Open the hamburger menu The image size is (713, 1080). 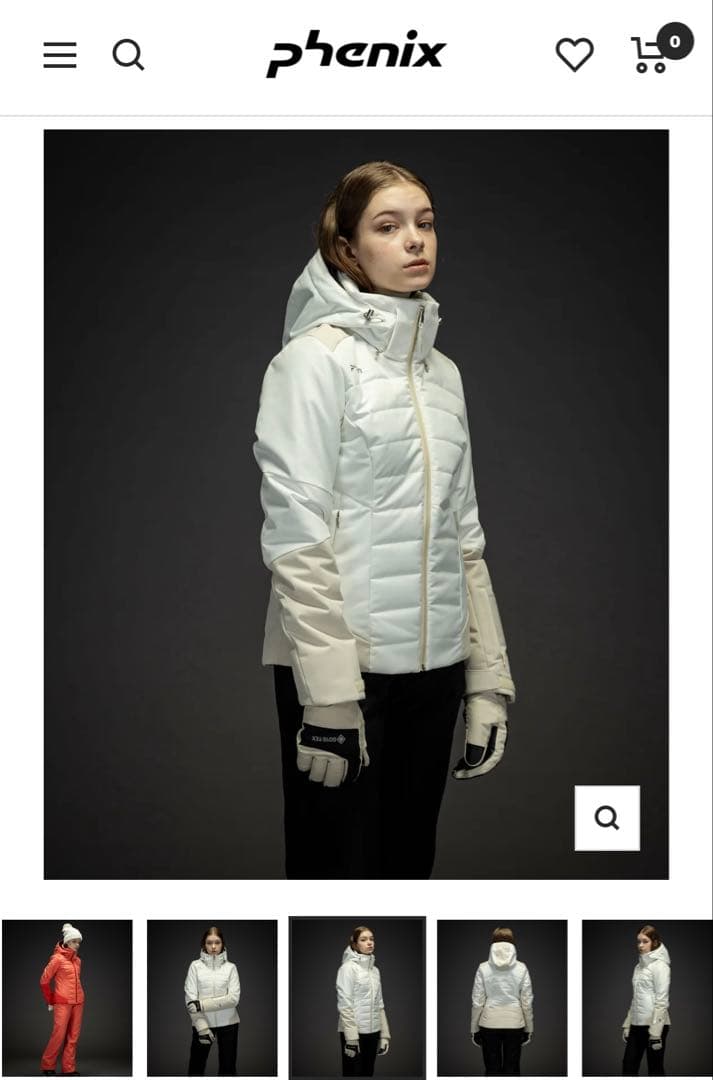(60, 55)
